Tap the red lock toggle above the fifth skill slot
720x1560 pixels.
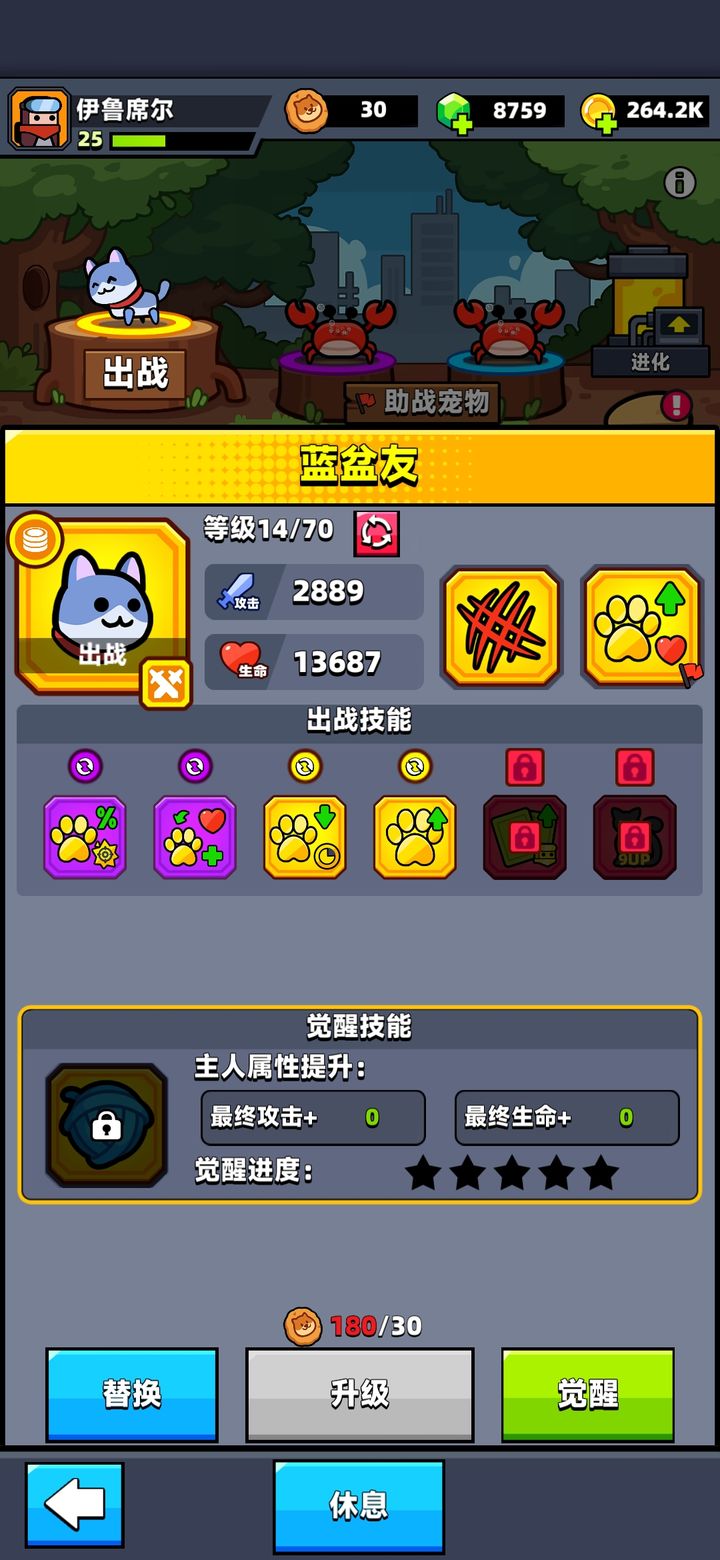click(525, 764)
